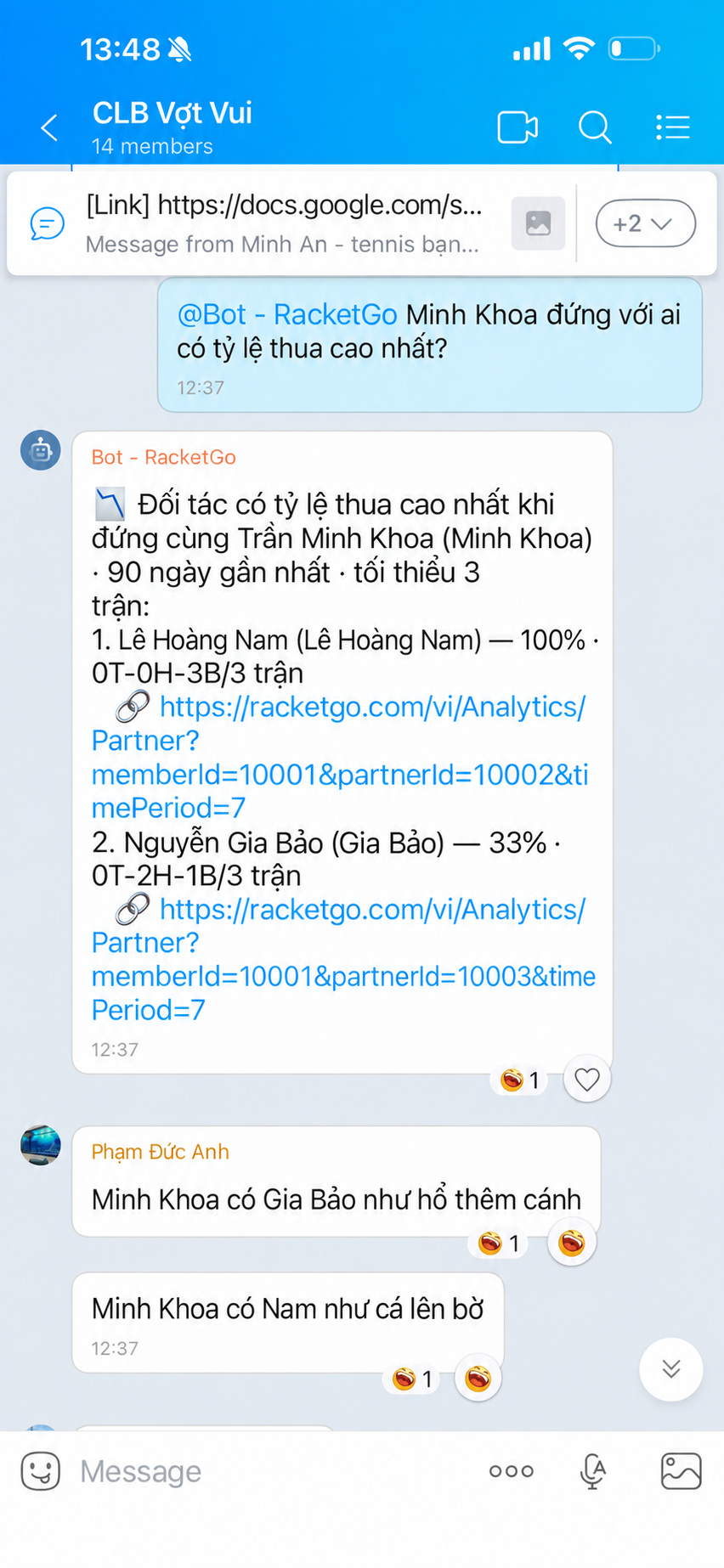Viewport: 724px width, 1568px height.
Task: Tap the @Bot - RacketGo mention
Action: point(287,314)
